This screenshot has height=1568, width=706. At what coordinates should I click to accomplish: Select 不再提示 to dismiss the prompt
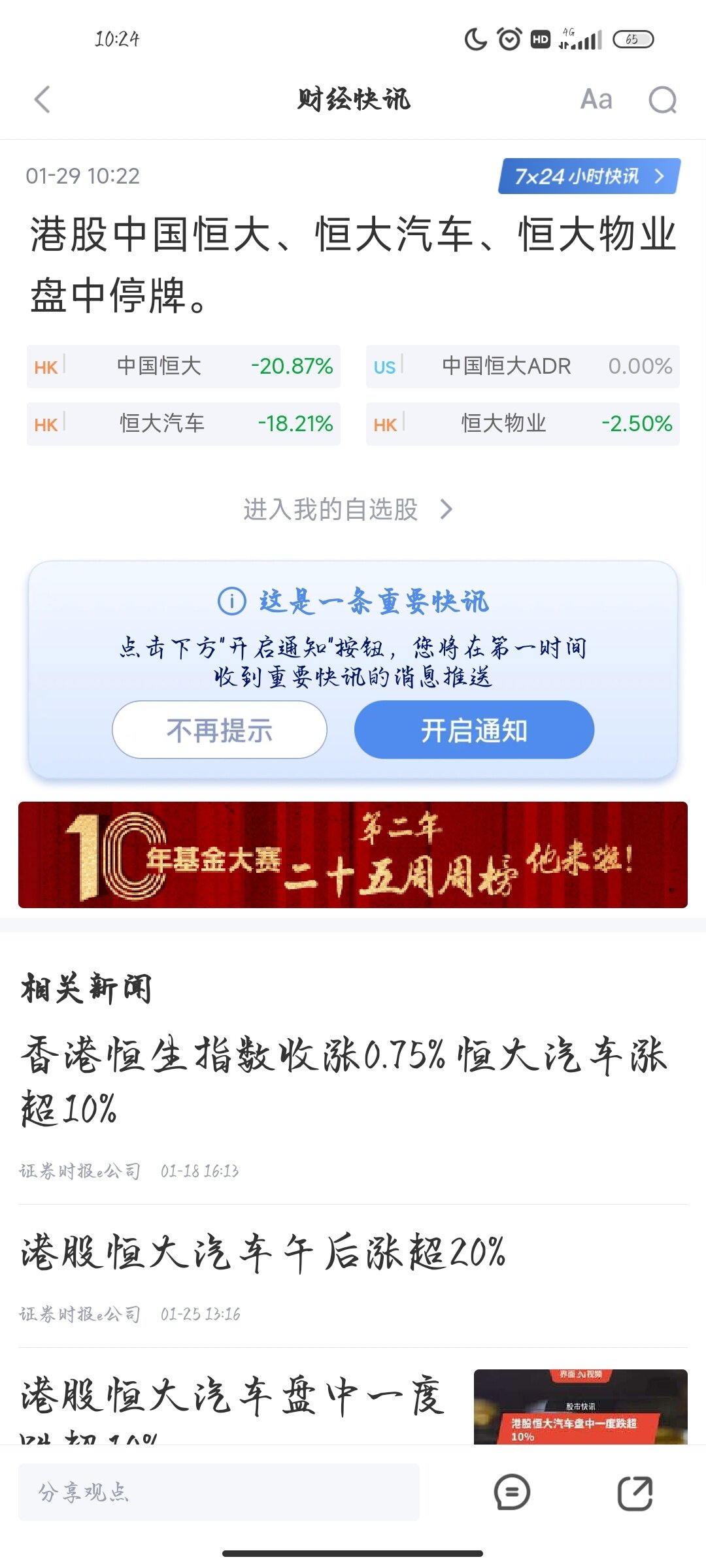point(220,730)
